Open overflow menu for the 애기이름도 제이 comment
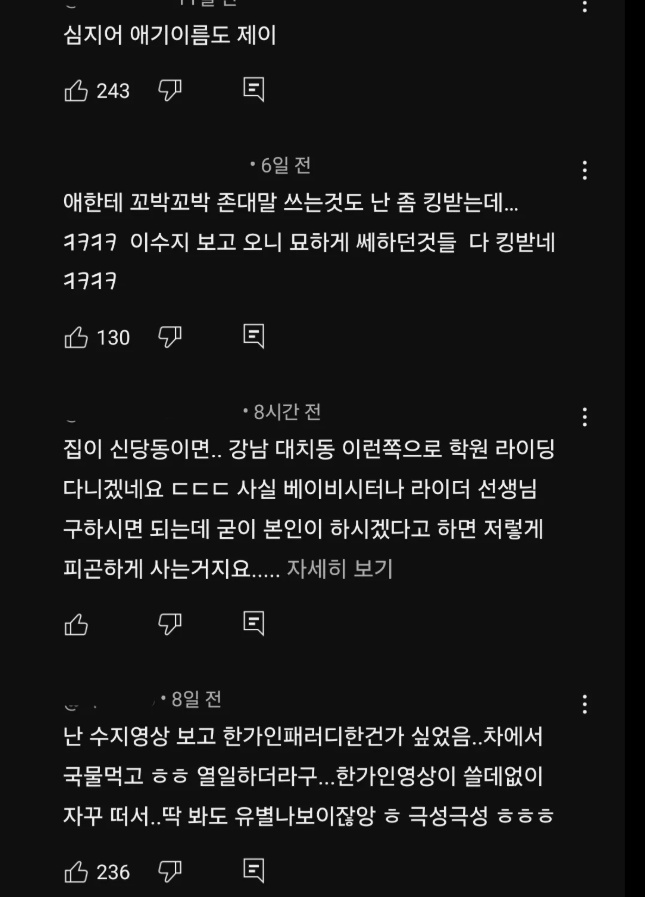 click(x=585, y=6)
